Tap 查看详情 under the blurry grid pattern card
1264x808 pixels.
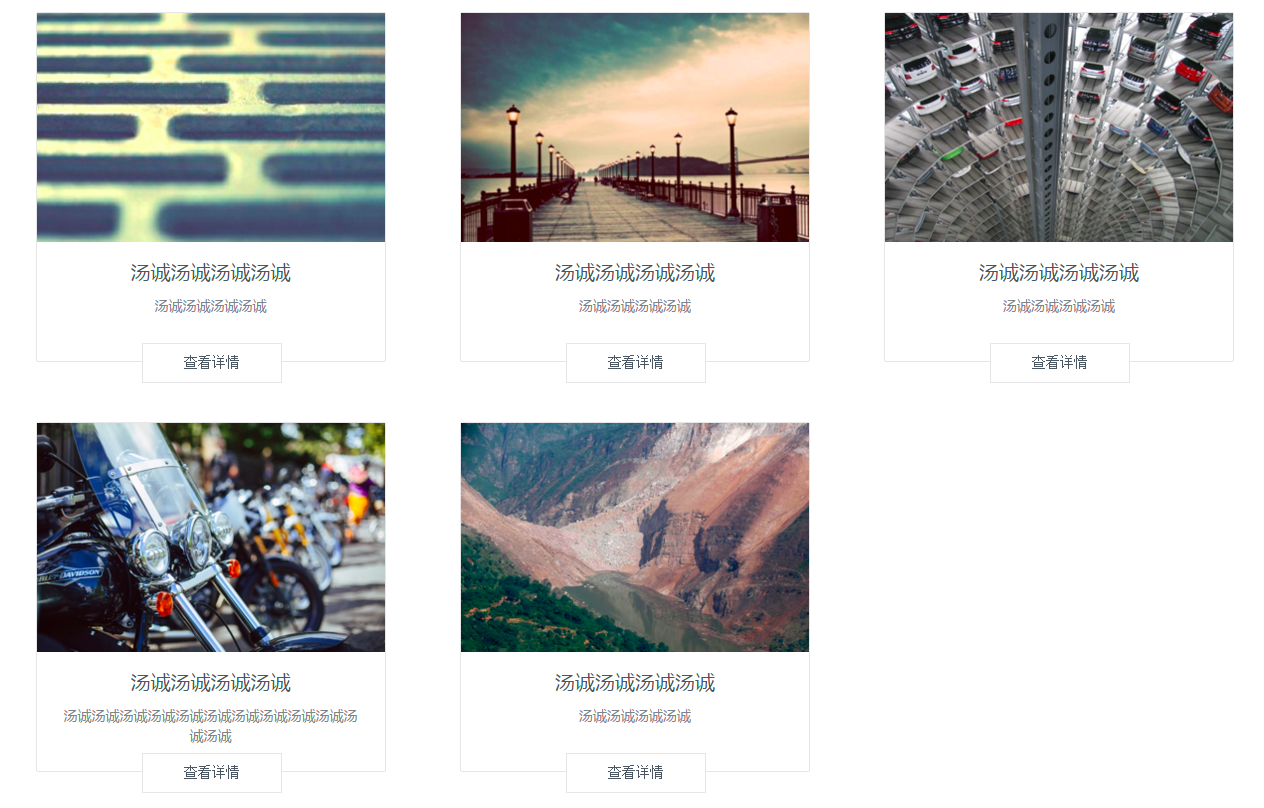(x=211, y=363)
